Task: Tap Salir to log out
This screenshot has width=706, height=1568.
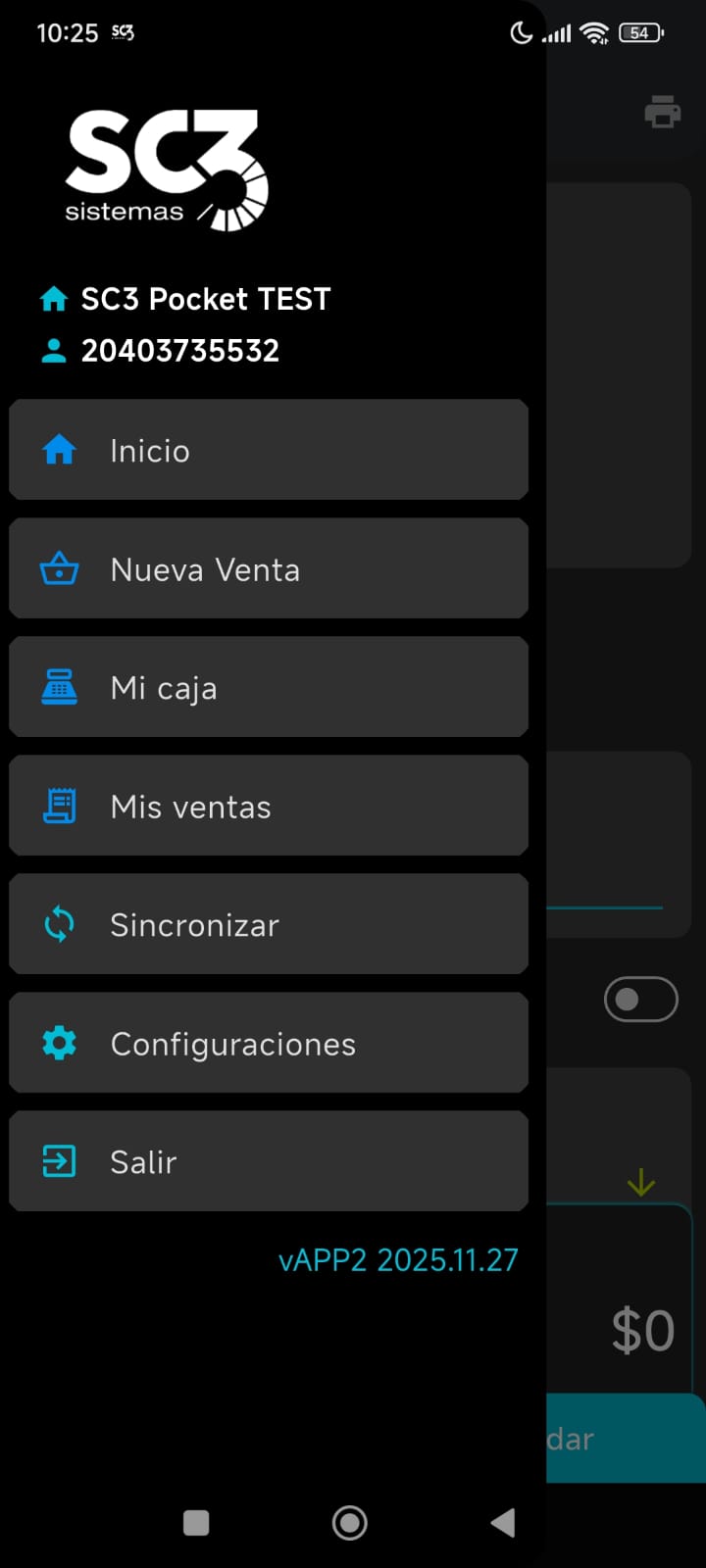Action: [268, 1162]
